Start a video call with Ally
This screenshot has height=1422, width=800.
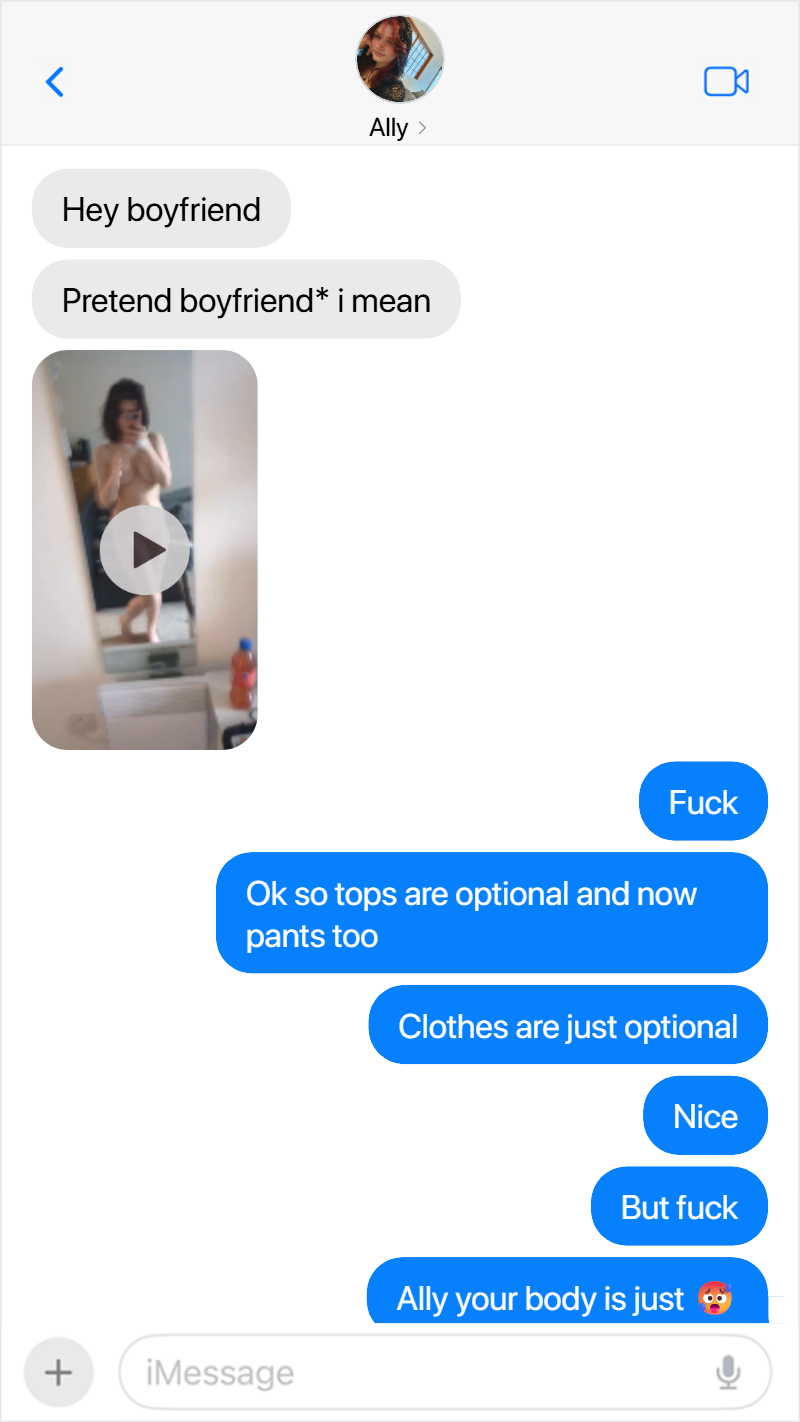(727, 82)
